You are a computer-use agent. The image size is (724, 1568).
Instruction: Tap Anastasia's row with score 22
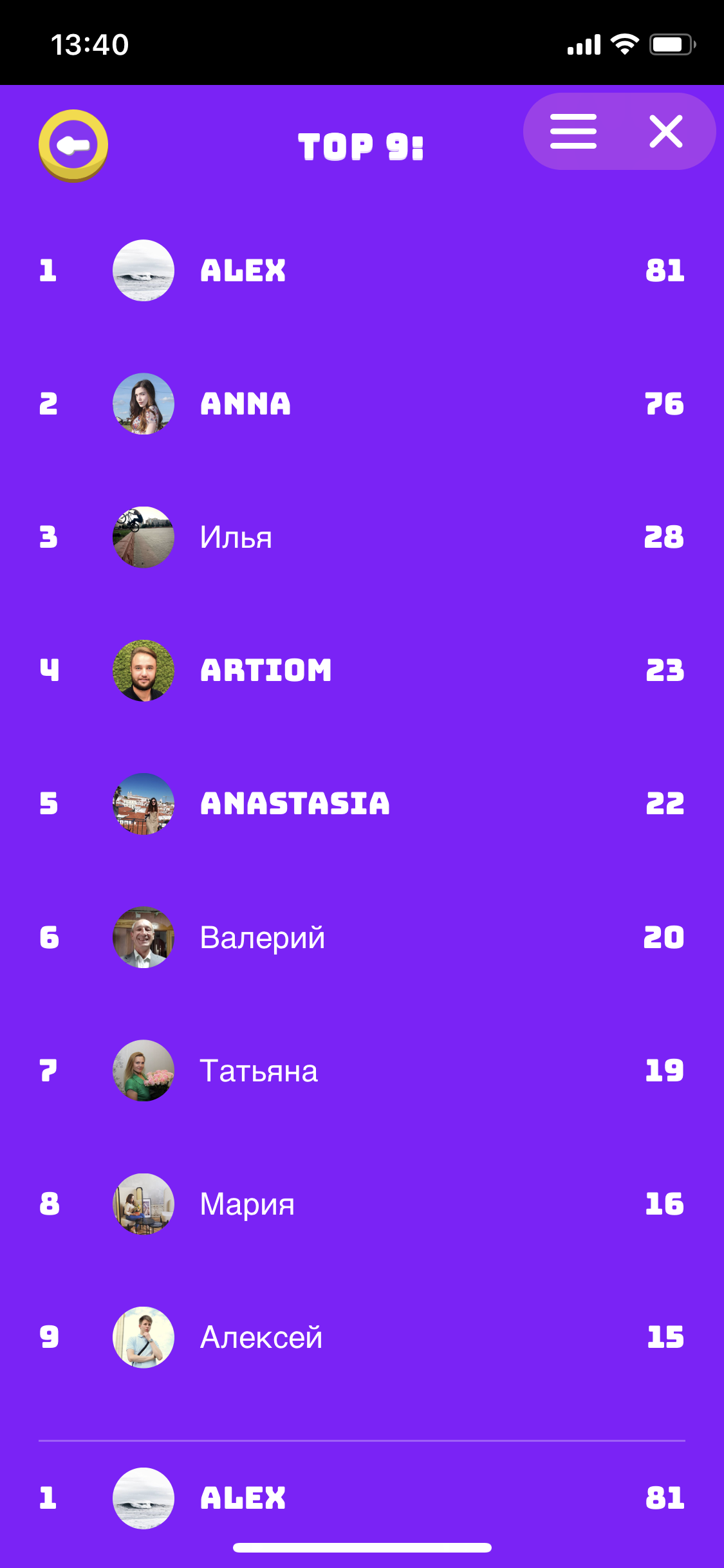click(362, 803)
